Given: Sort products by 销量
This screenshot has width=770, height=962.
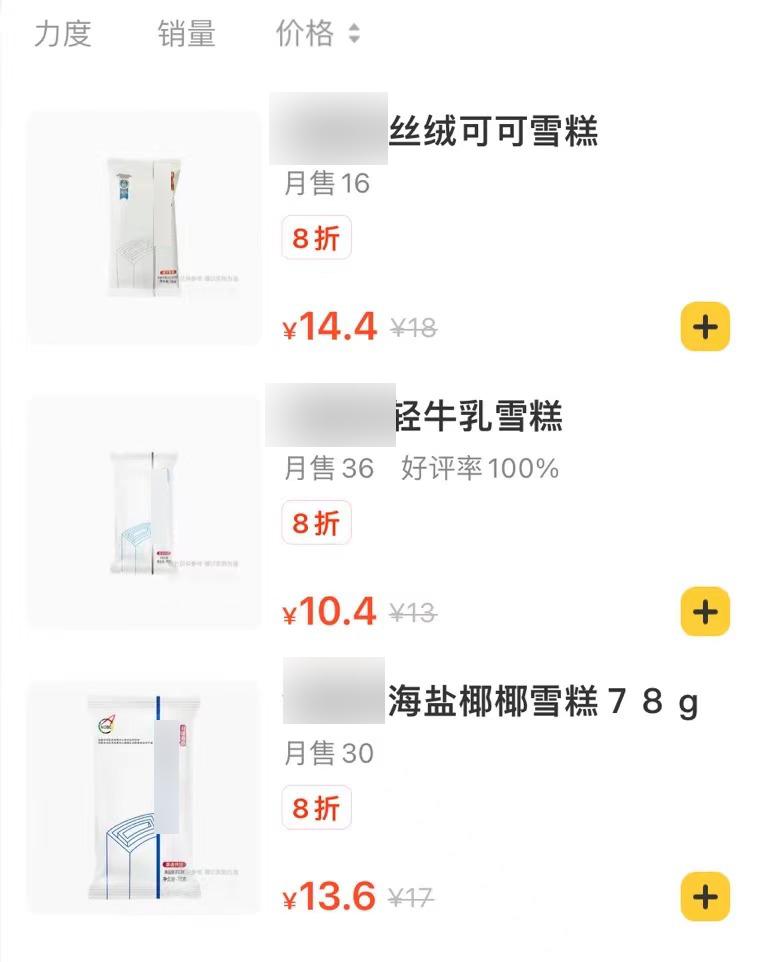Looking at the screenshot, I should (186, 34).
